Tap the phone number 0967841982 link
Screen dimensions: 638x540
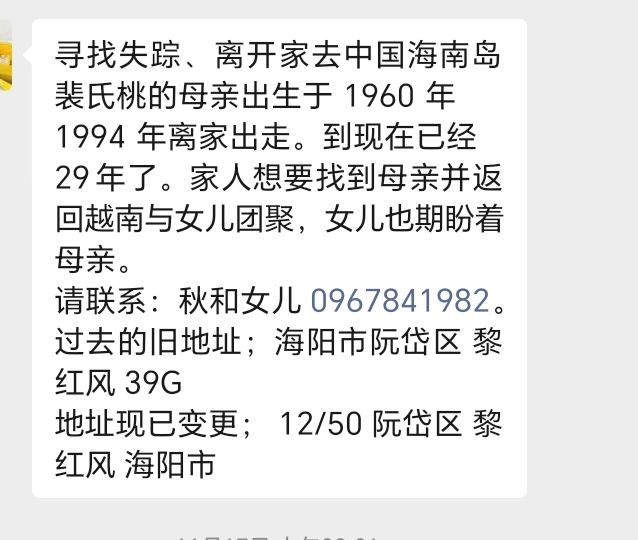point(400,299)
